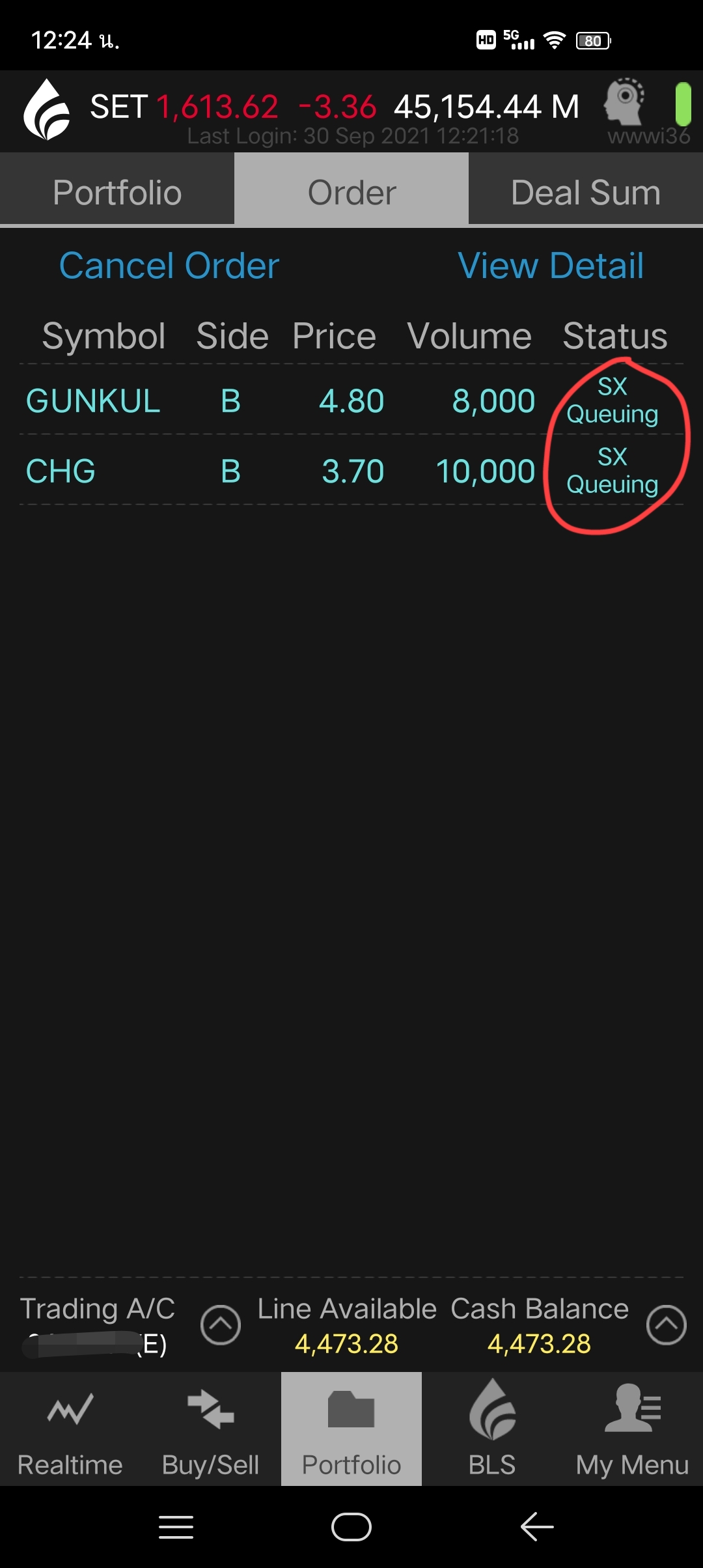
Task: Switch to the top Portfolio tab
Action: (117, 192)
